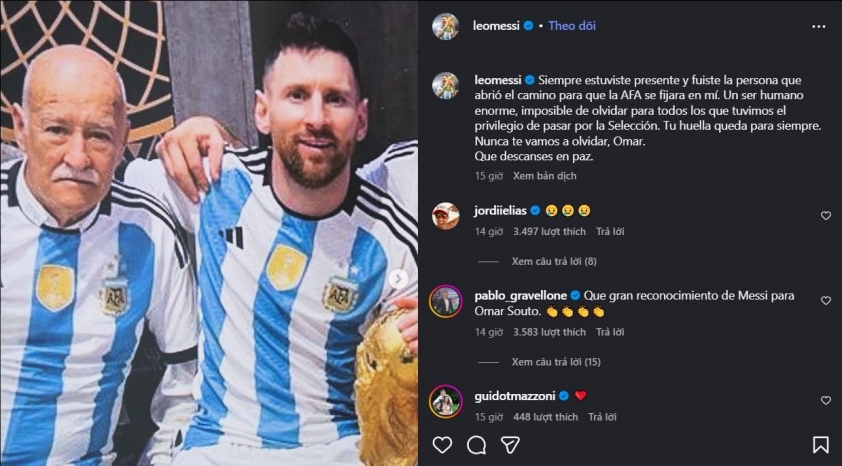Reply to pablo_gravellone's comment
This screenshot has width=842, height=466.
pyautogui.click(x=610, y=332)
